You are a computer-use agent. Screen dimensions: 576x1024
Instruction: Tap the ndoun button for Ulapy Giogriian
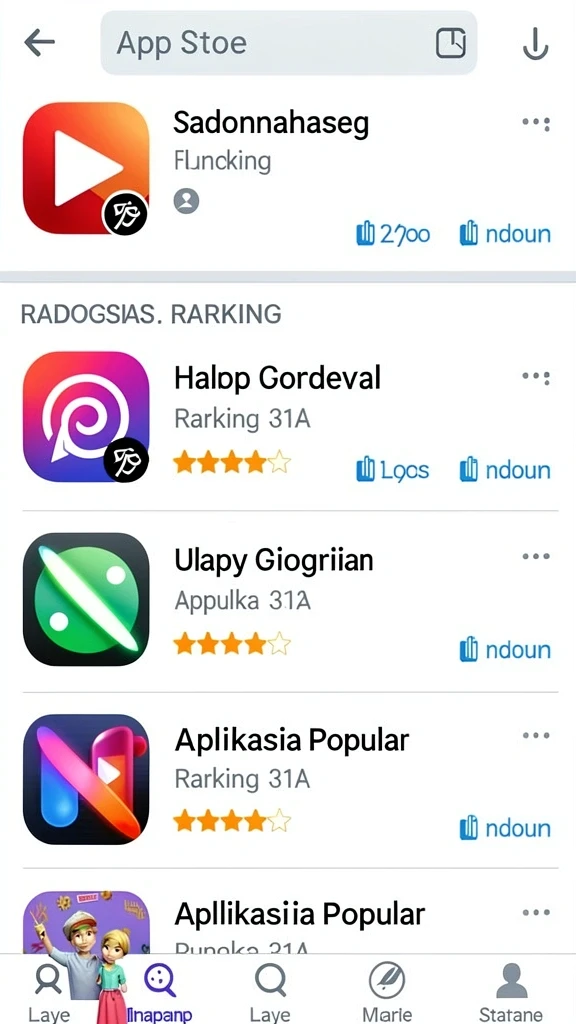pos(505,650)
